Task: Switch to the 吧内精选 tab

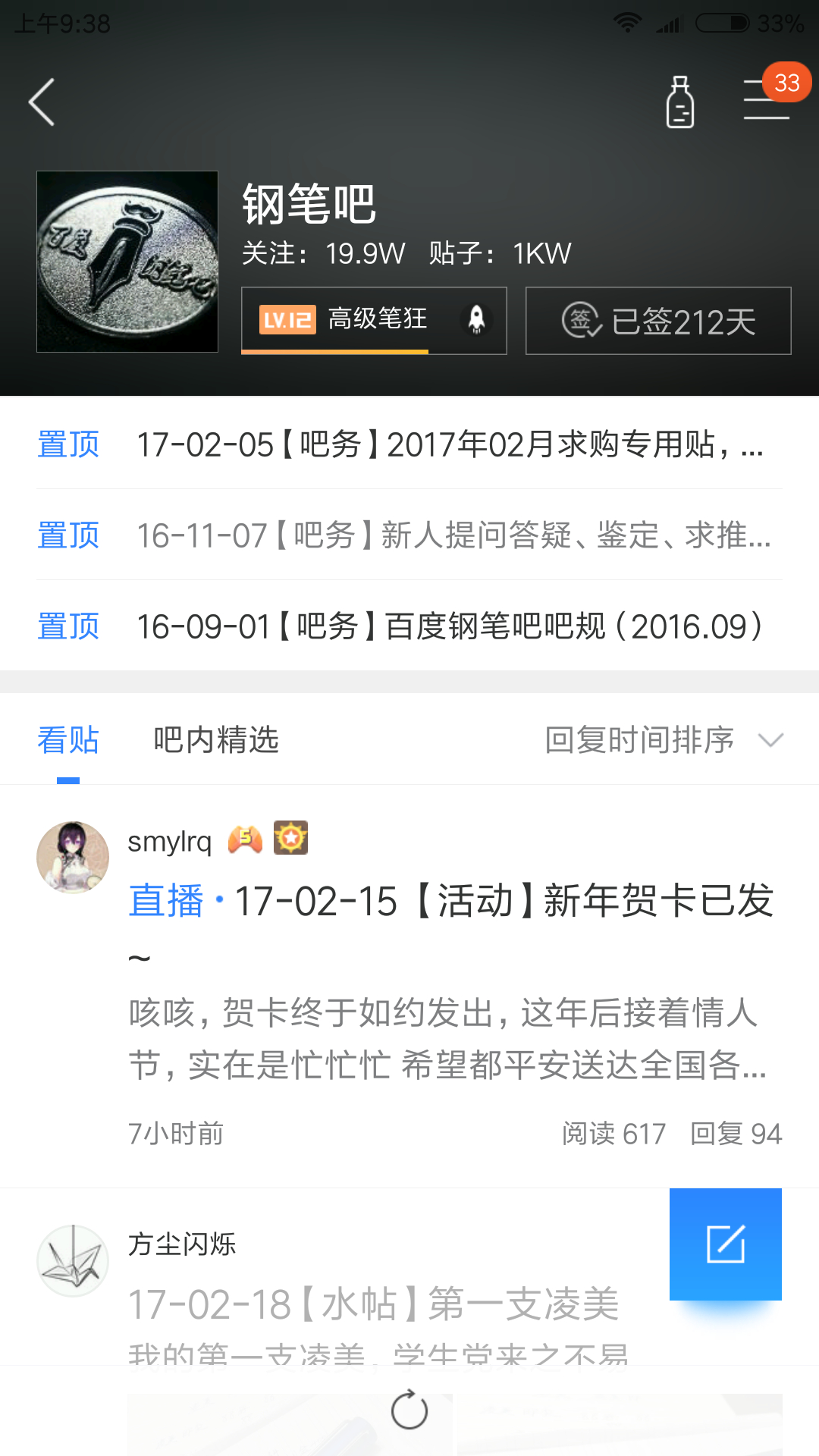Action: [216, 740]
